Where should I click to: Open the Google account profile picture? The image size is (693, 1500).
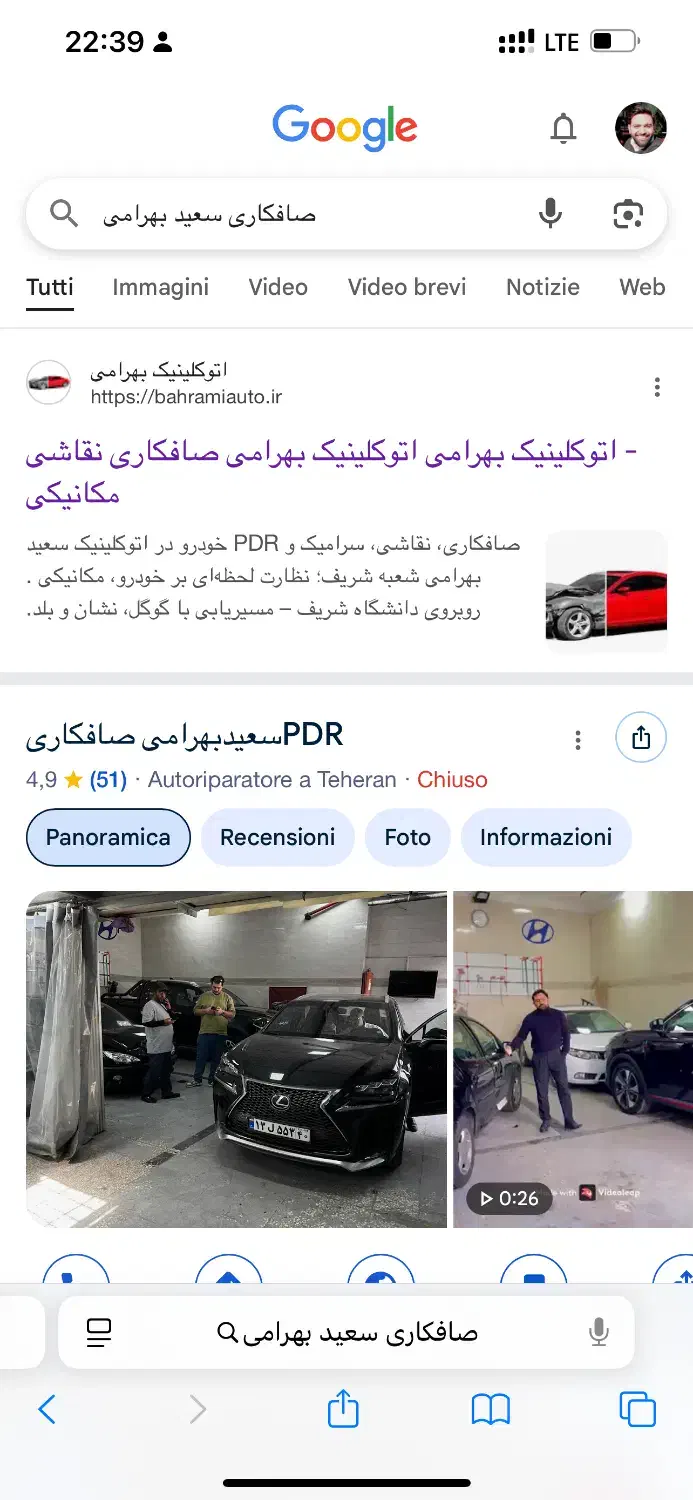pos(640,128)
